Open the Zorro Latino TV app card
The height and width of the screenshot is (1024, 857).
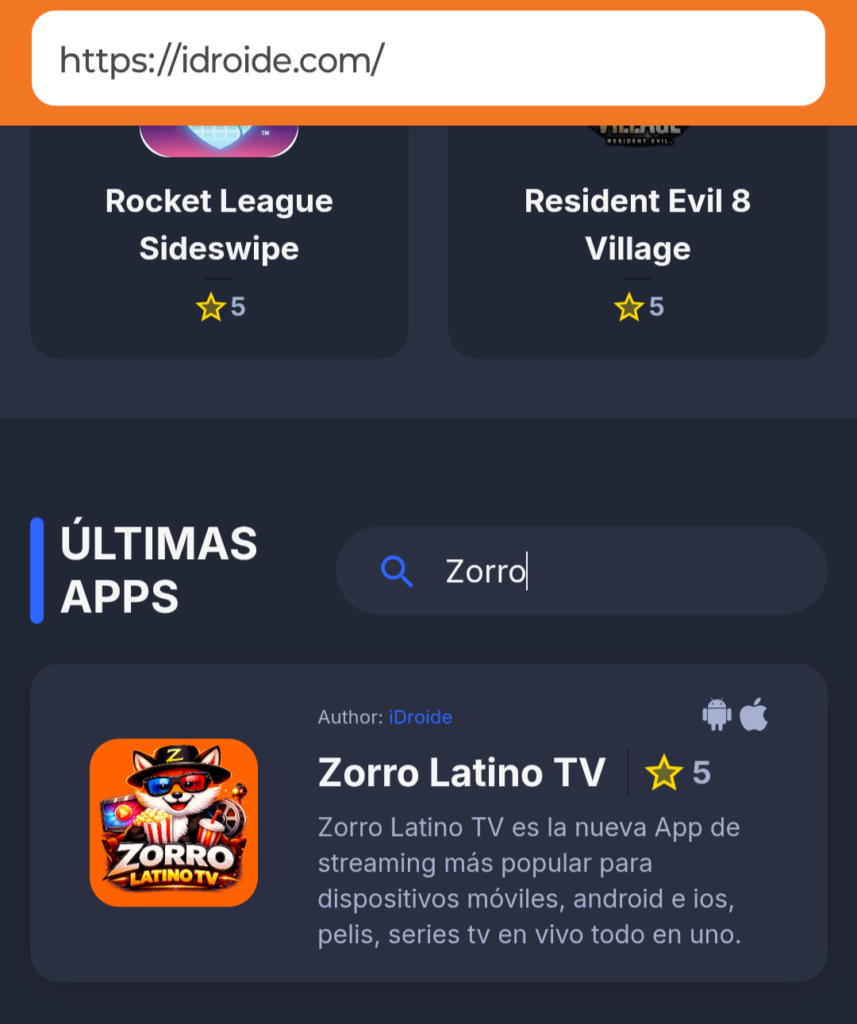pos(461,773)
